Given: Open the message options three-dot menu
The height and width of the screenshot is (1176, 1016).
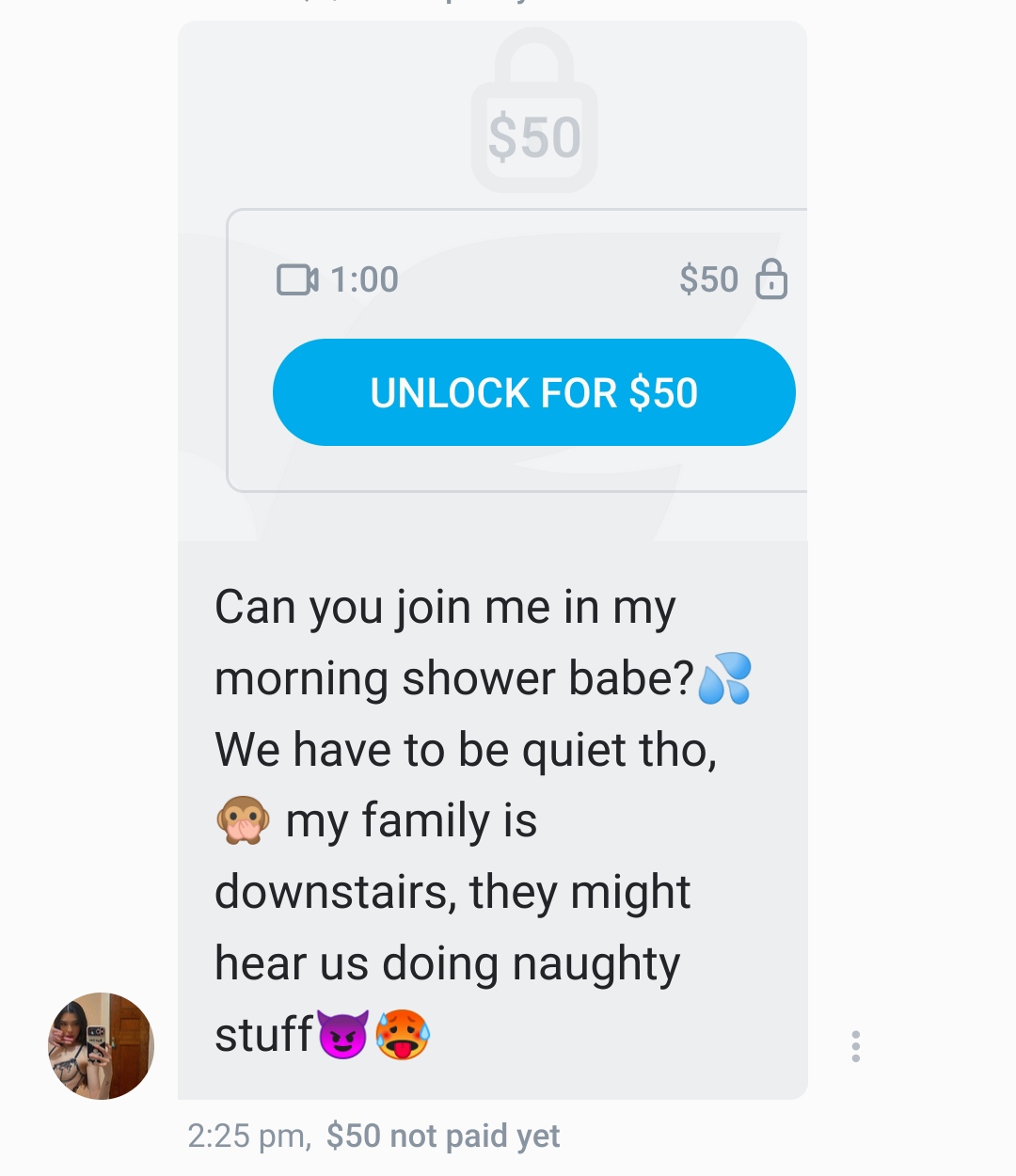Looking at the screenshot, I should [x=855, y=1046].
